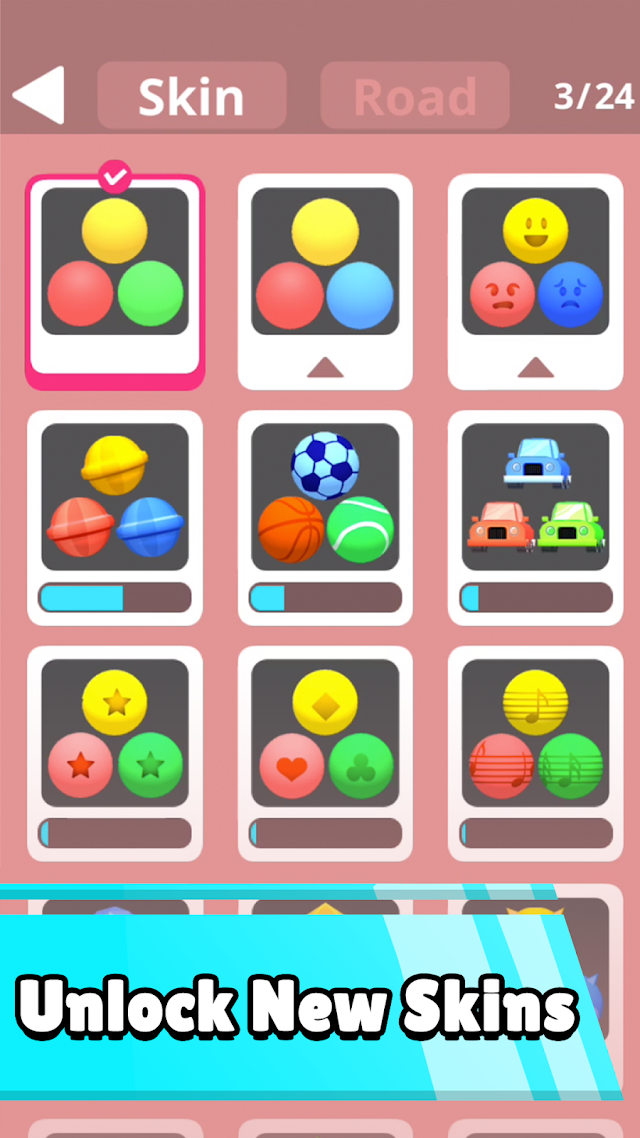This screenshot has width=640, height=1138.
Task: Tap the card-suit symbols skin card
Action: click(x=325, y=753)
